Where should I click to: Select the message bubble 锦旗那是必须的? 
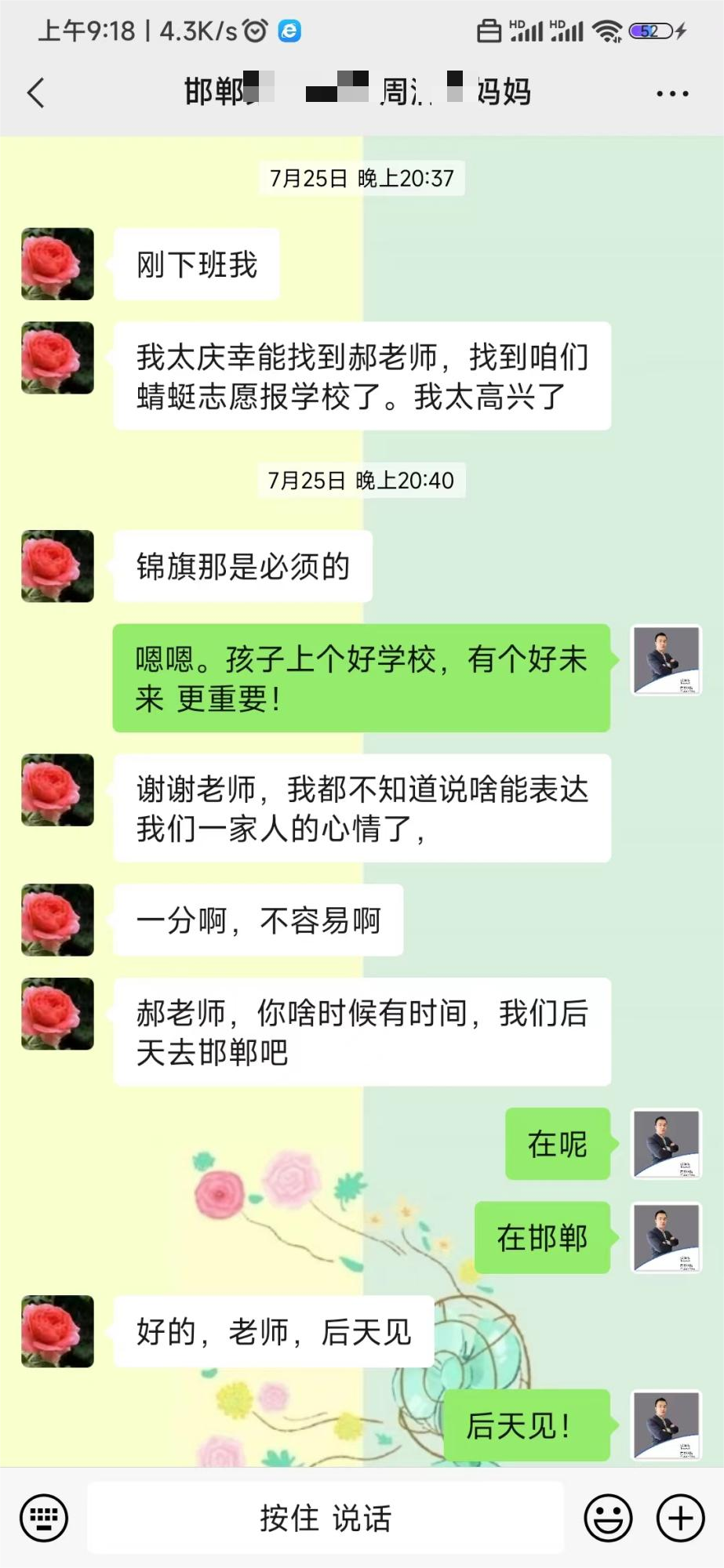243,566
